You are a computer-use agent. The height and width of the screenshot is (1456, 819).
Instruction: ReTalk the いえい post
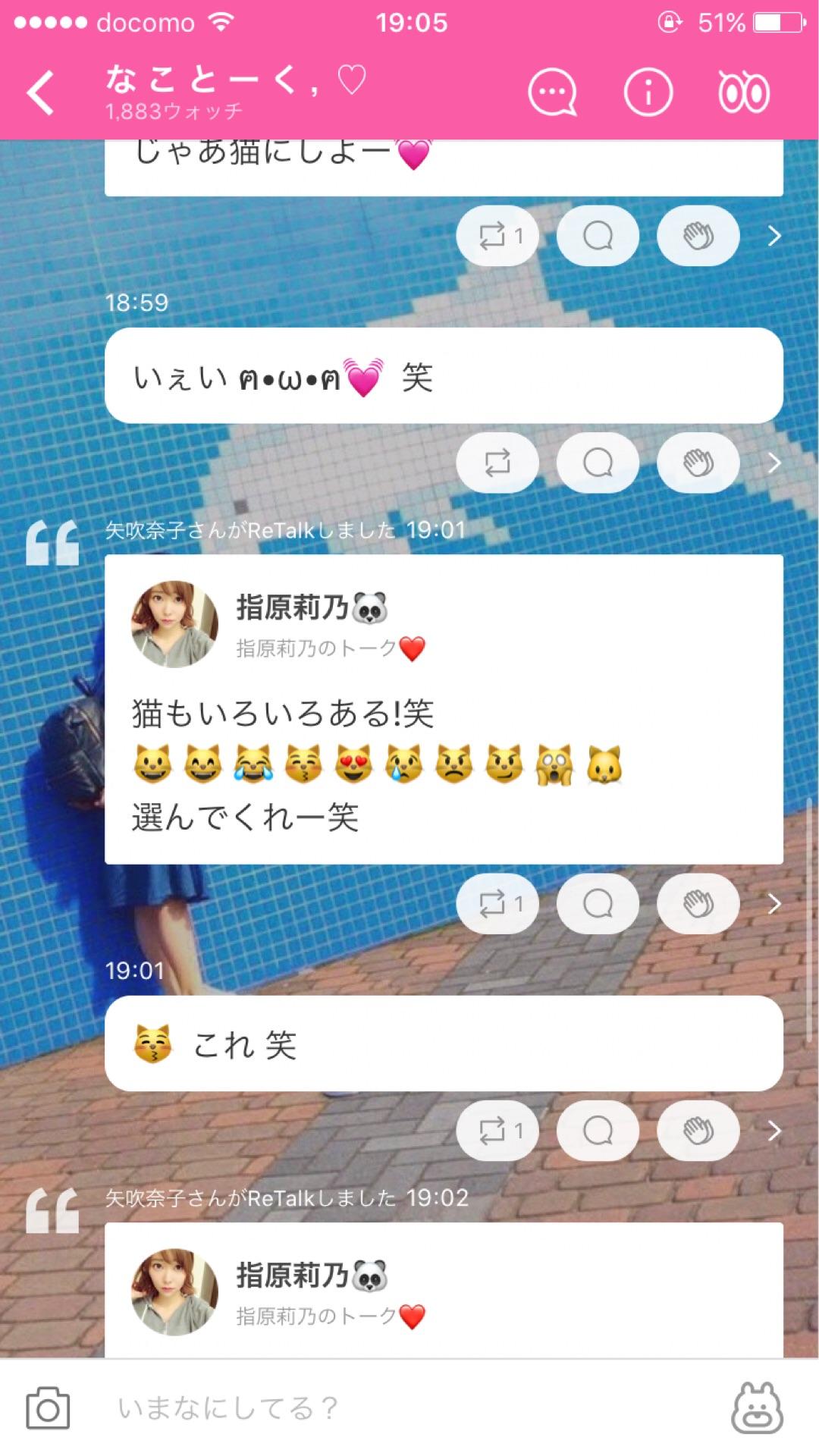tap(497, 462)
